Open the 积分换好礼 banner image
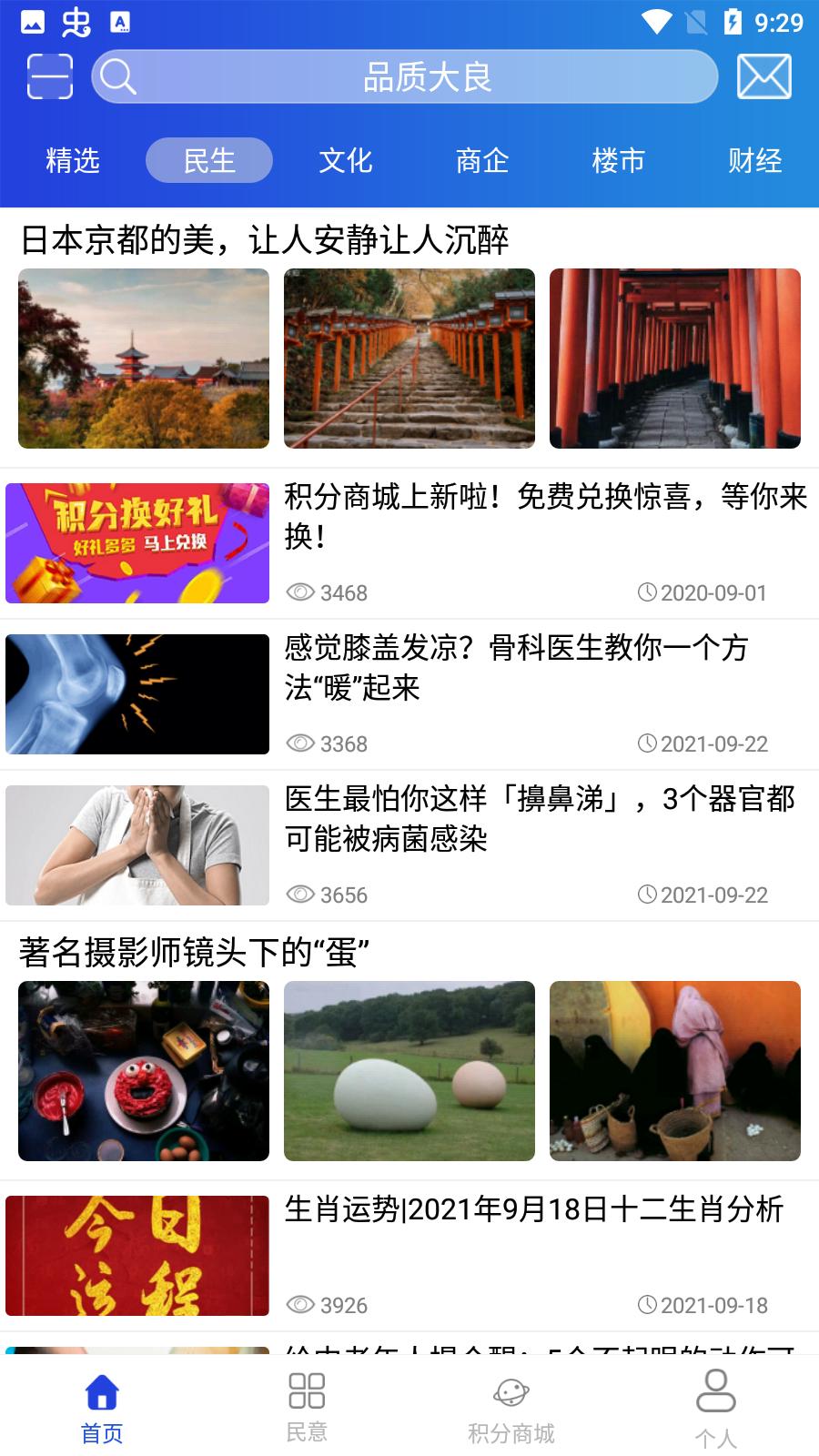 (x=136, y=542)
